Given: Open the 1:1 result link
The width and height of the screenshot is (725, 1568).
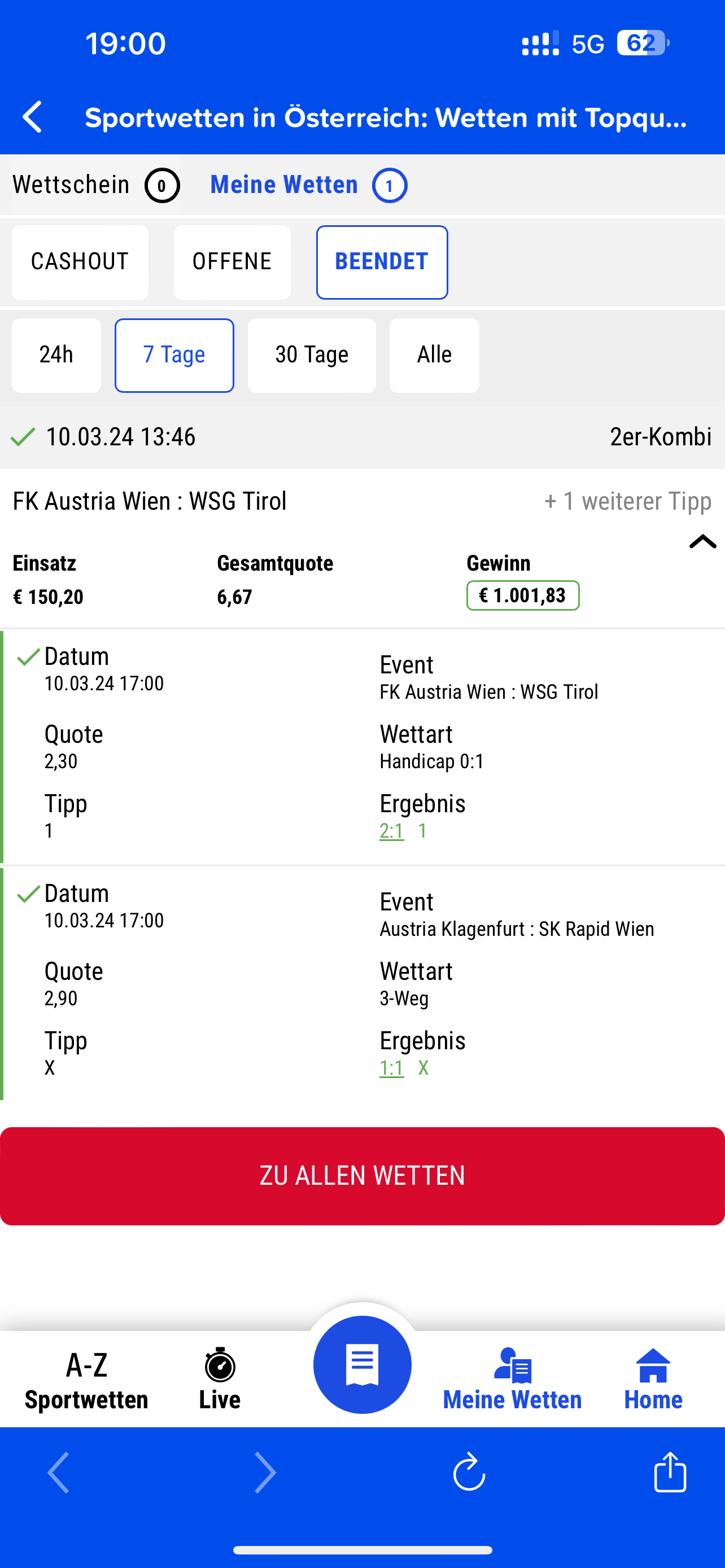Looking at the screenshot, I should pos(391,1067).
